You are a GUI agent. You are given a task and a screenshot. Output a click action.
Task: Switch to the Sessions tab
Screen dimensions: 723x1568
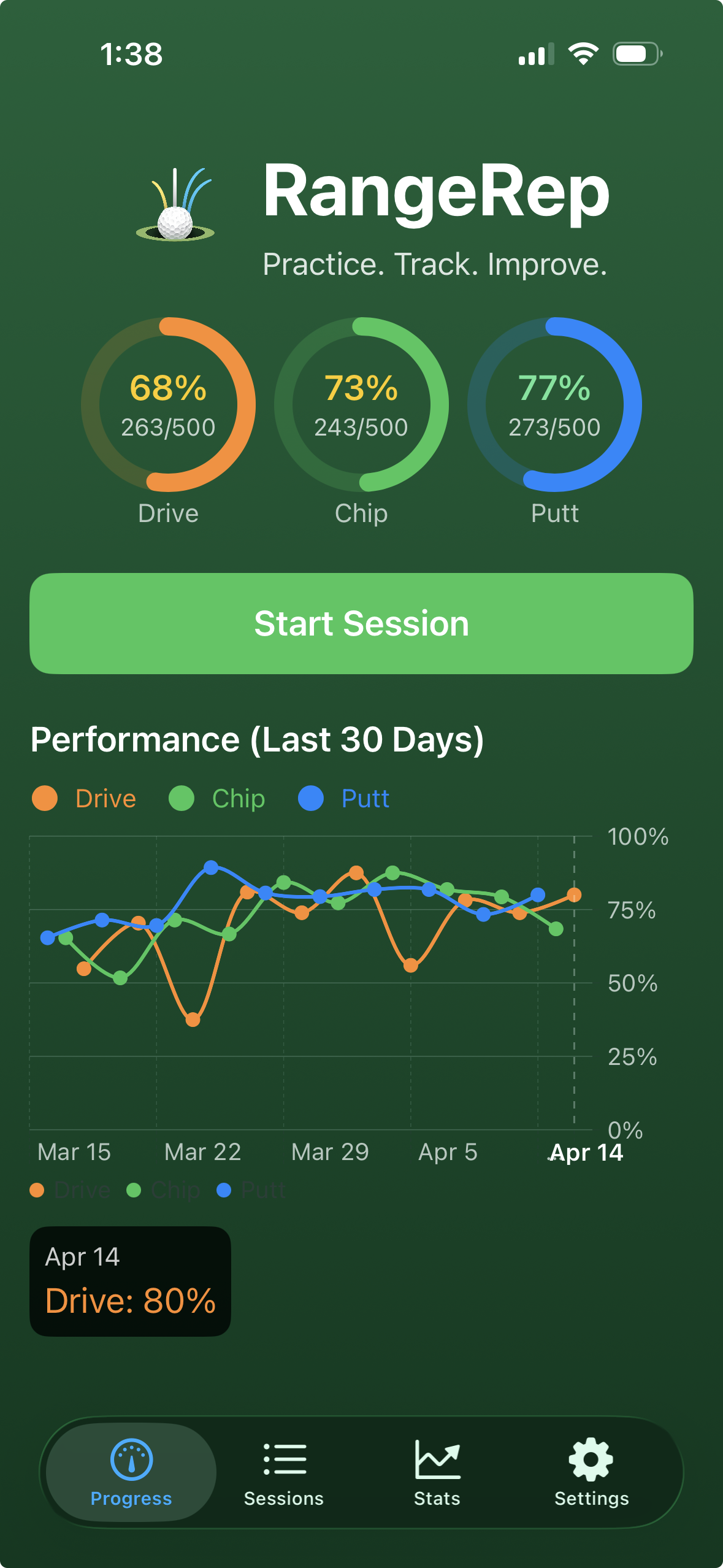point(284,1472)
